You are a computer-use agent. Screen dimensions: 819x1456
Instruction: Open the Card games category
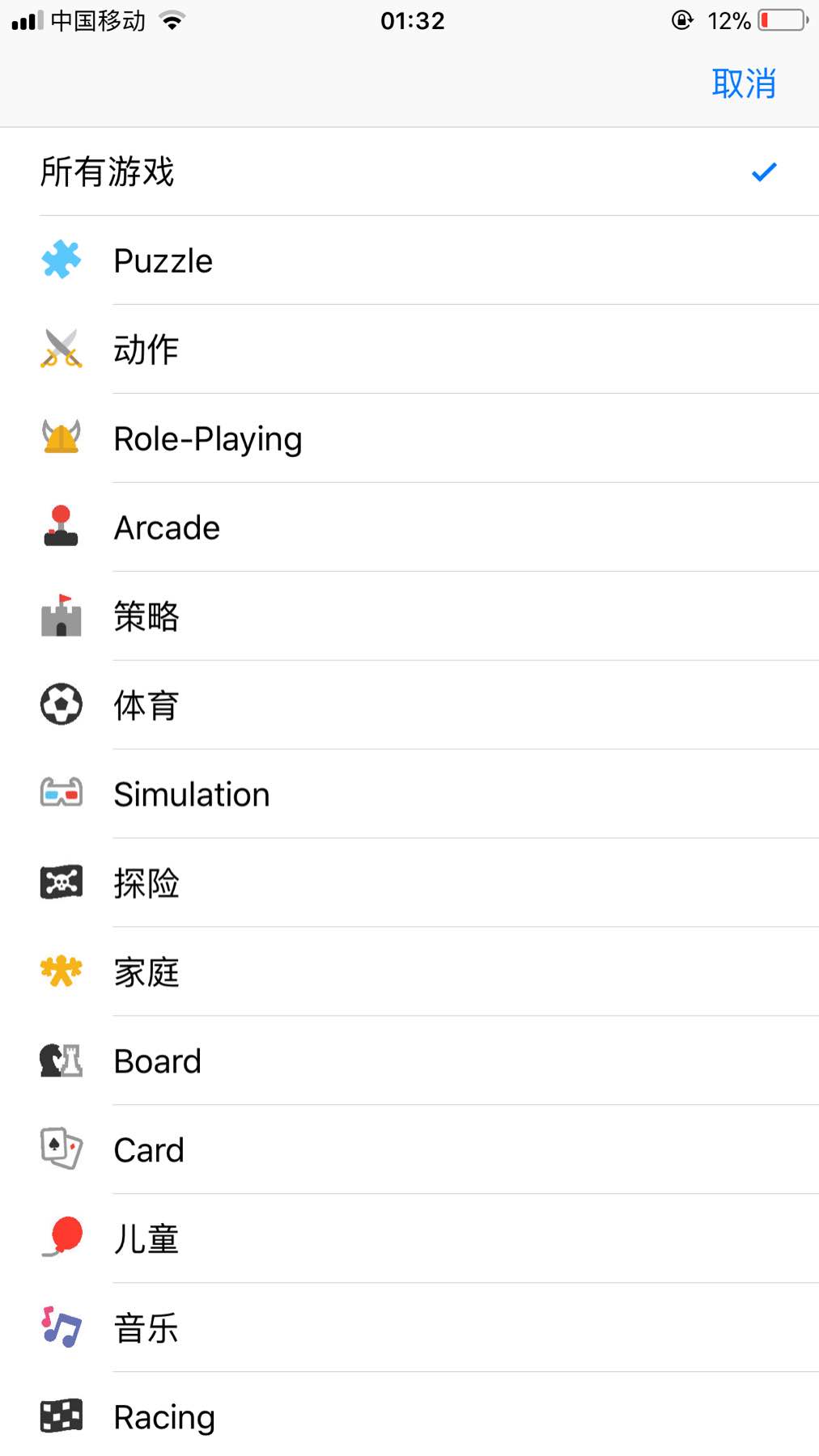[x=409, y=1150]
